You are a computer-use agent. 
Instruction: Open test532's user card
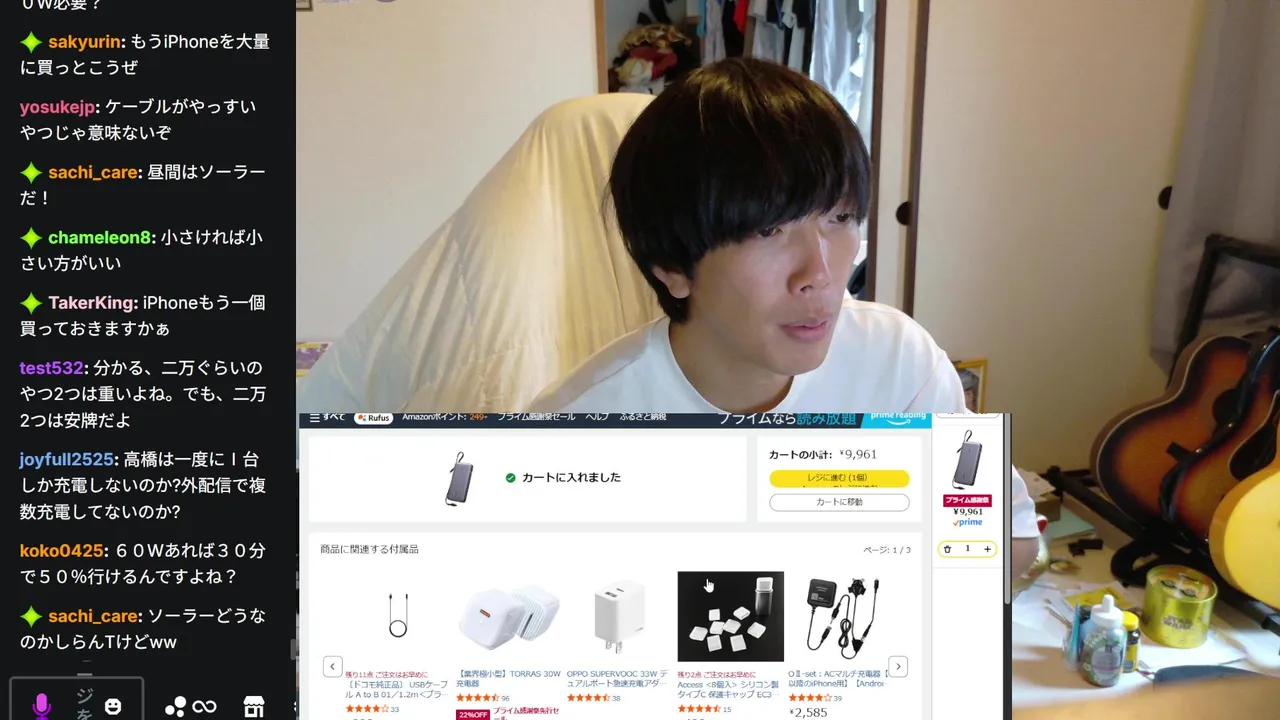pos(51,368)
